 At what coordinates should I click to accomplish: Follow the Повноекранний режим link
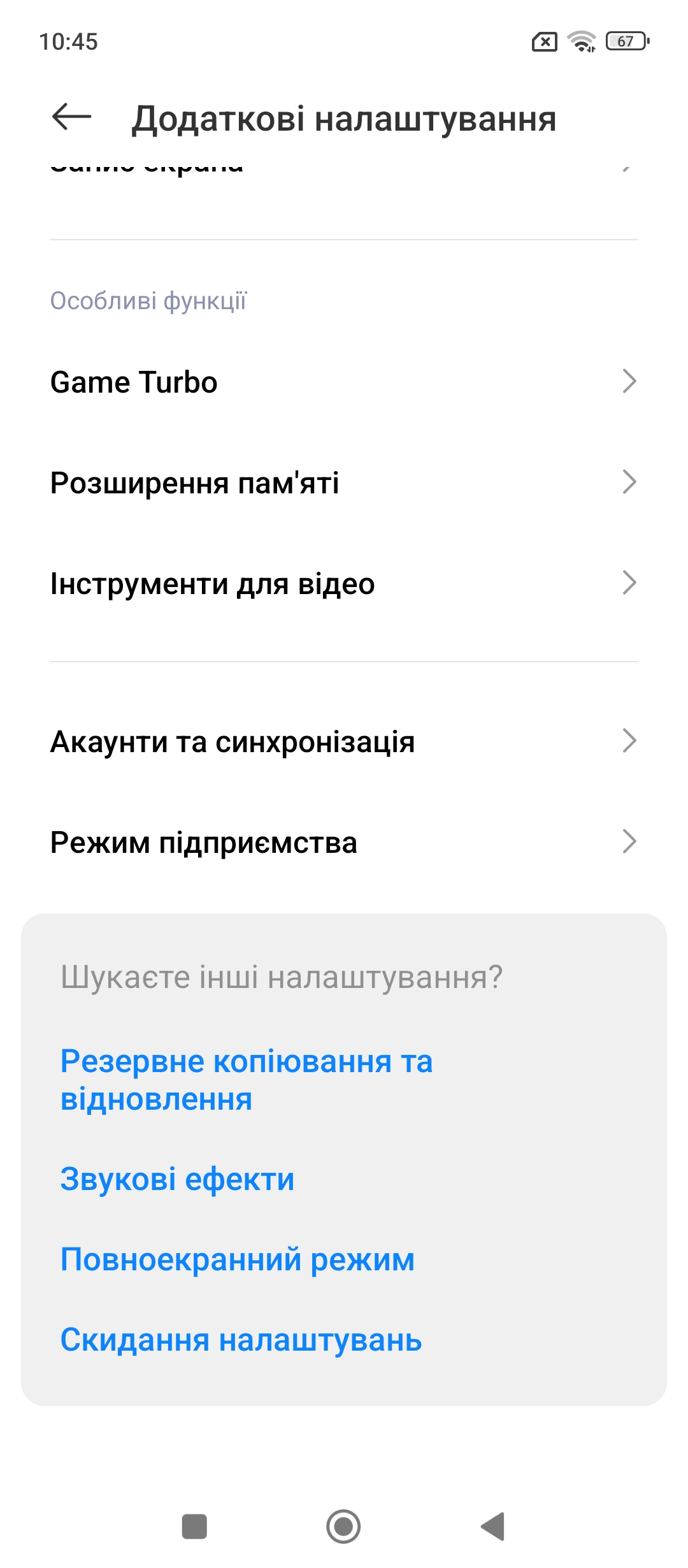point(237,1259)
